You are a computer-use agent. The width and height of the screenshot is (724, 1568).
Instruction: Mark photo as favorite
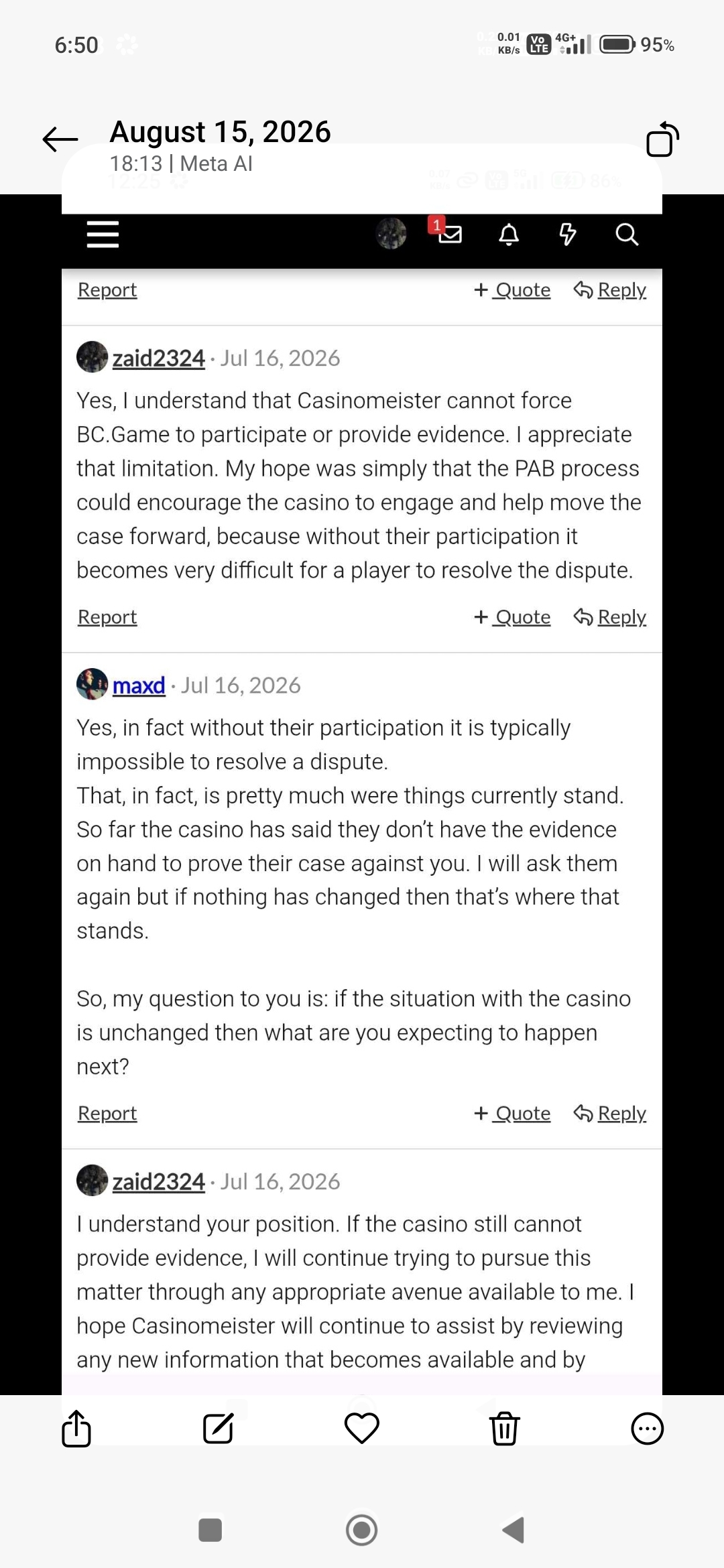click(x=362, y=1429)
